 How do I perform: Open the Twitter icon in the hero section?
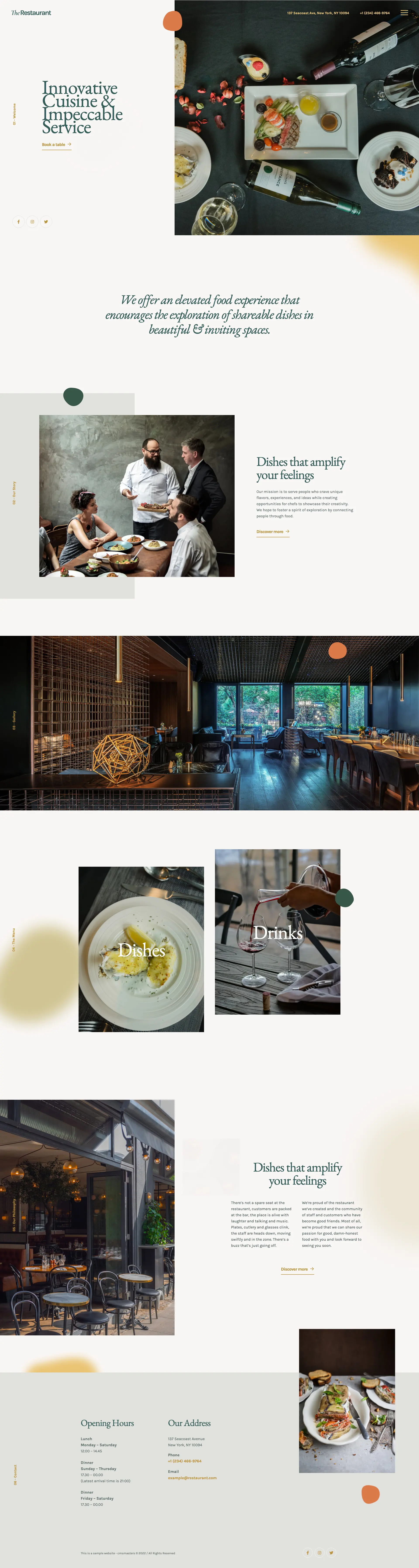click(46, 221)
